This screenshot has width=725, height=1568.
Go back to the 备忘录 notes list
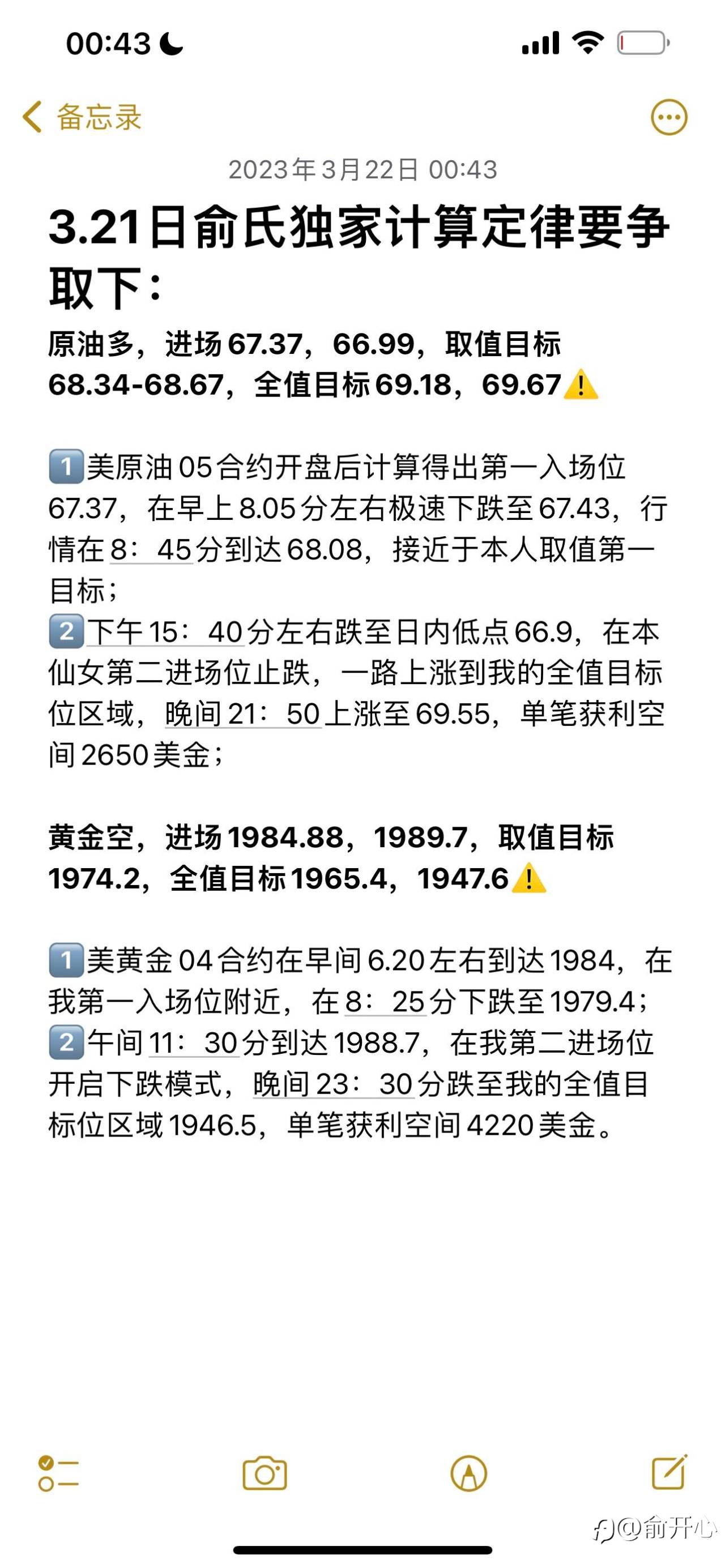coord(82,116)
